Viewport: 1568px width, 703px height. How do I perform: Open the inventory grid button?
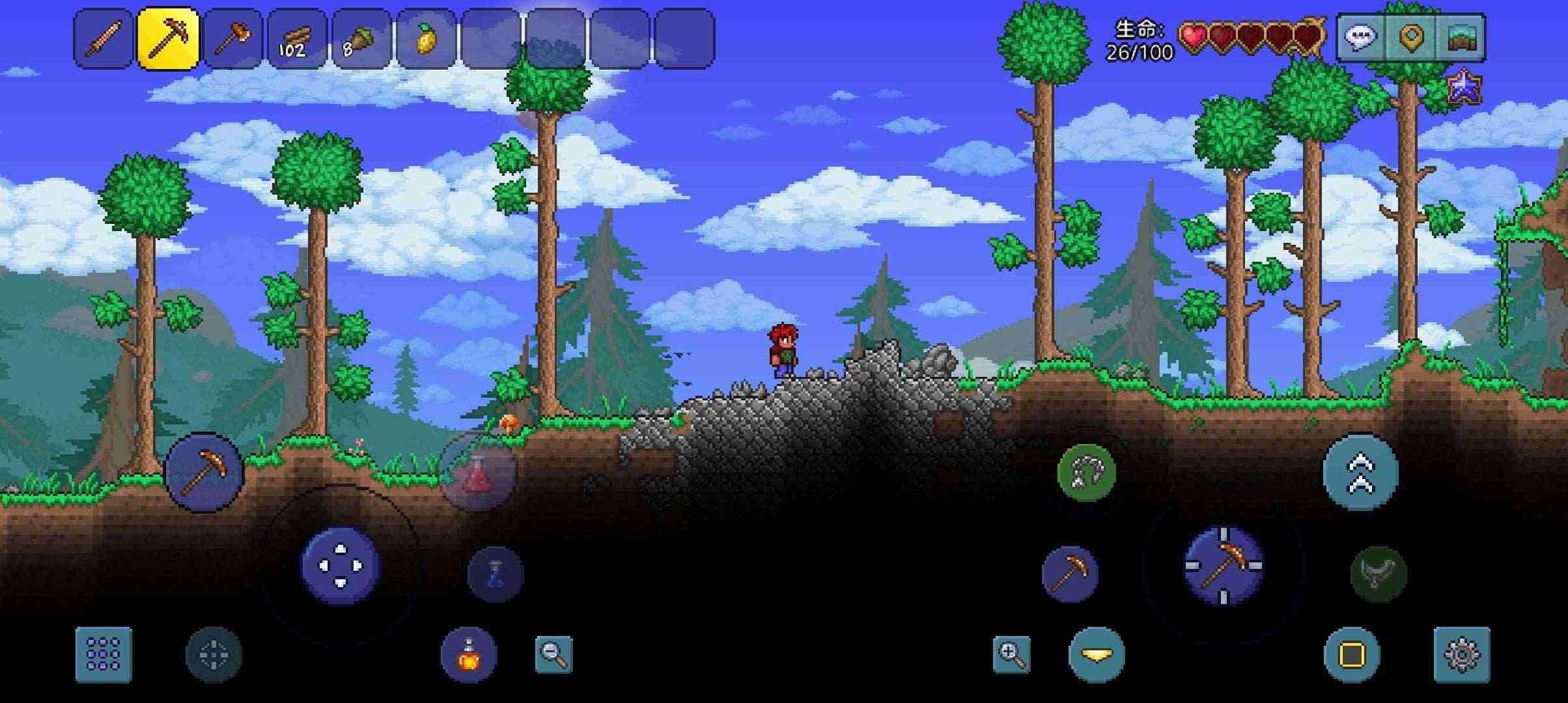point(104,654)
